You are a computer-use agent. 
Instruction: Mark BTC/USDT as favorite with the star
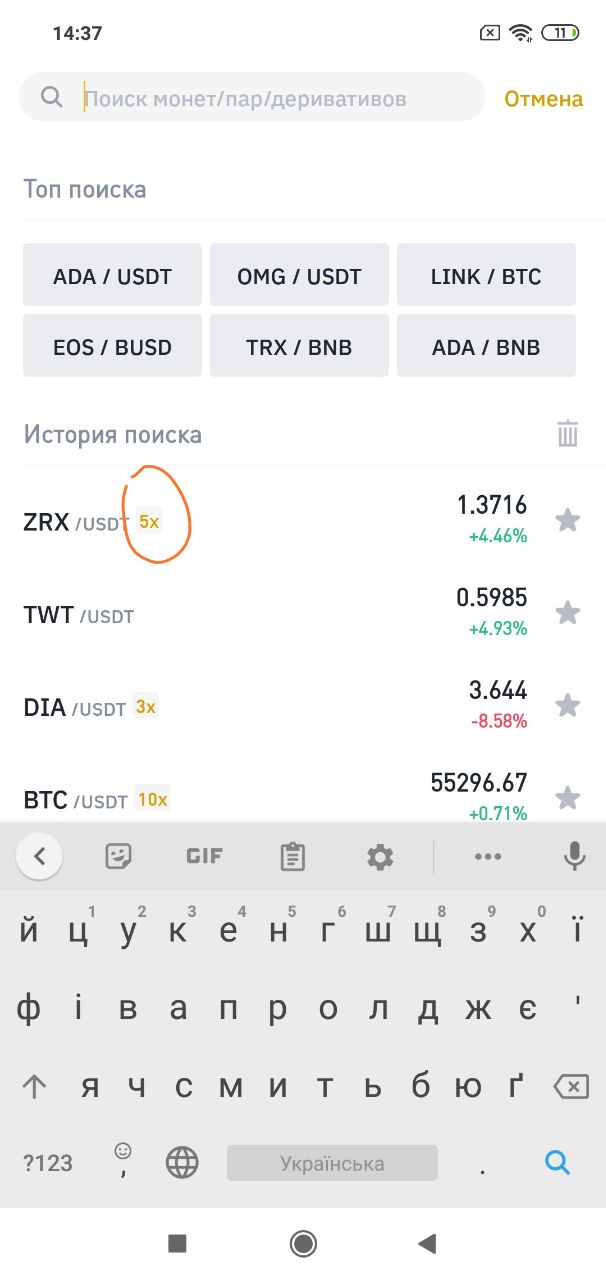567,798
